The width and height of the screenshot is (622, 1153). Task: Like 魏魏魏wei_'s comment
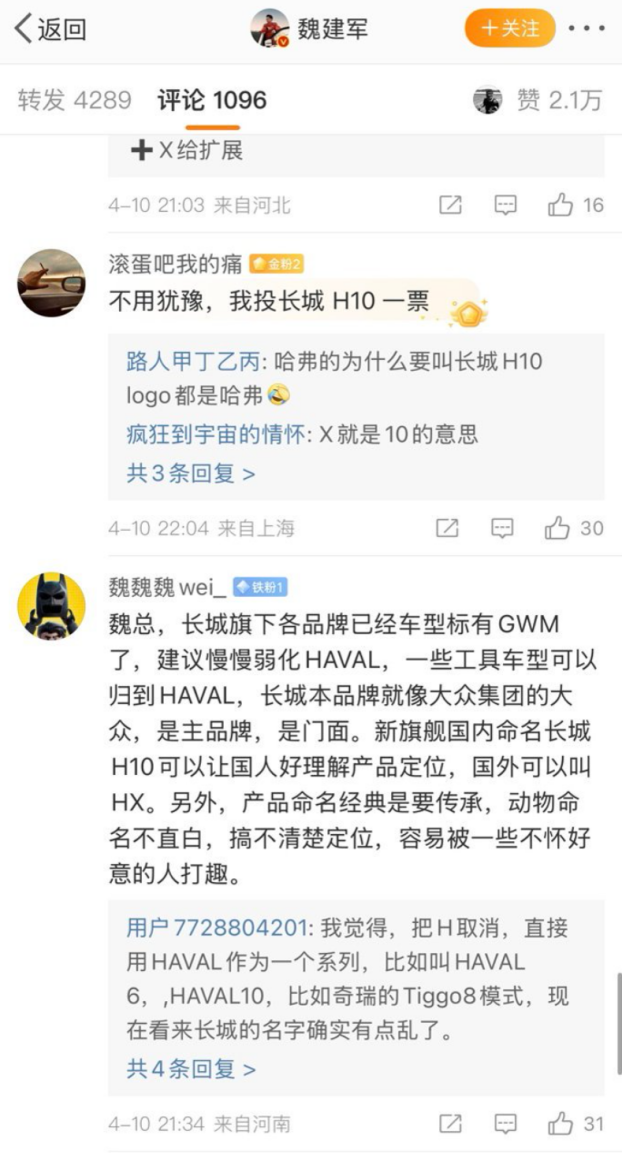coord(560,1124)
